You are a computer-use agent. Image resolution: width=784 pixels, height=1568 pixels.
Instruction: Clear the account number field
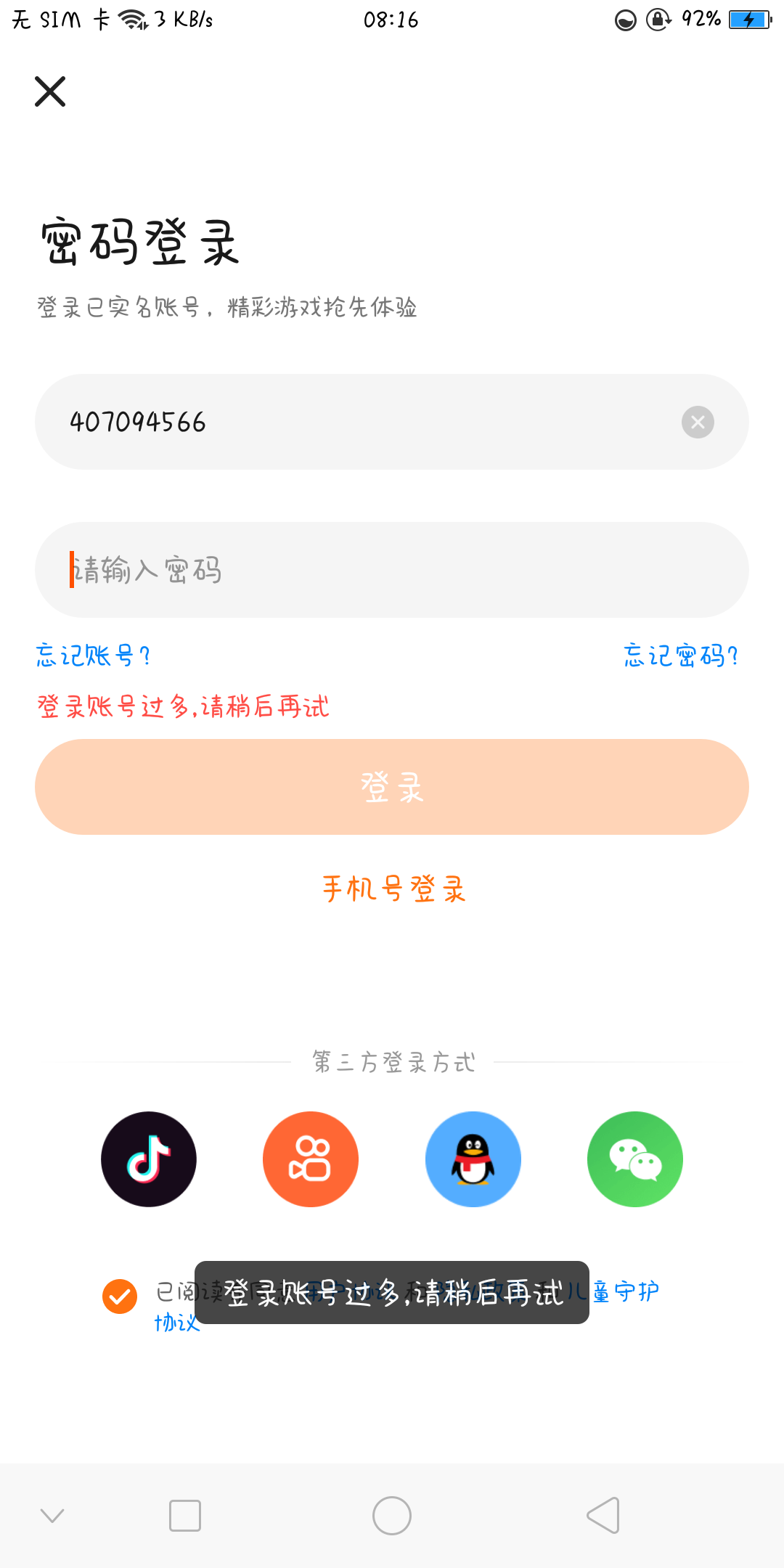pyautogui.click(x=698, y=422)
